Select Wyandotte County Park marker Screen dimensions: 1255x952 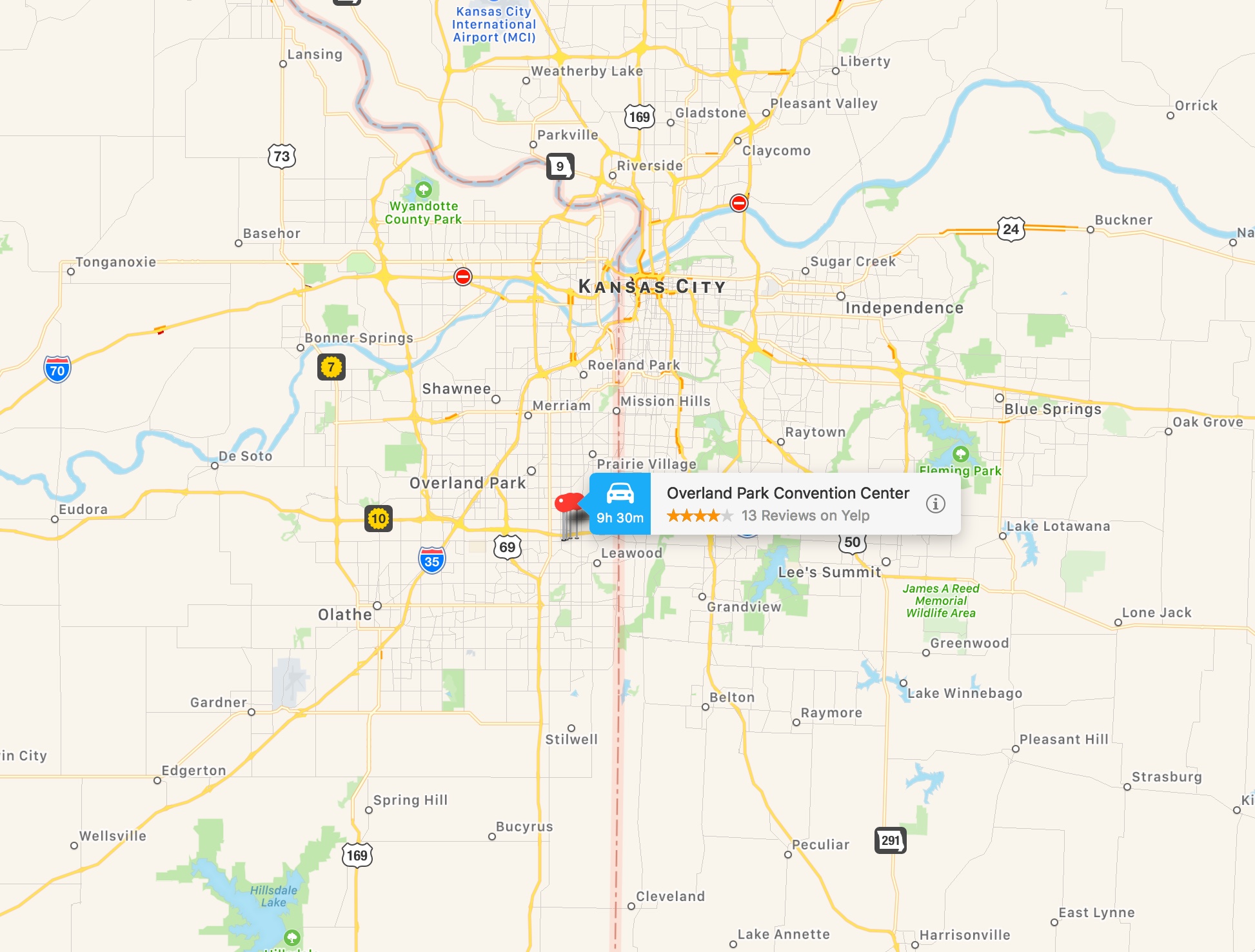click(x=424, y=190)
